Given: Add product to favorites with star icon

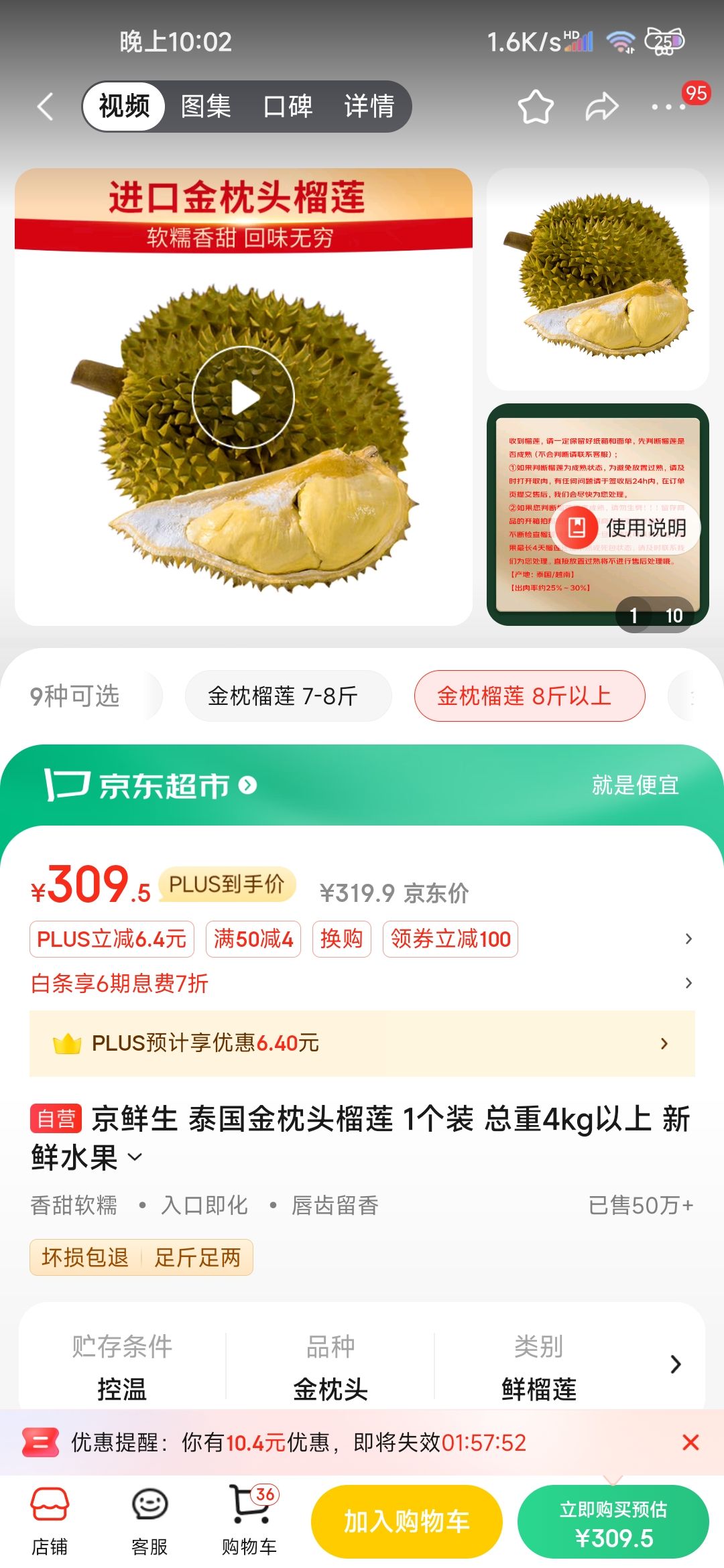Looking at the screenshot, I should coord(536,107).
